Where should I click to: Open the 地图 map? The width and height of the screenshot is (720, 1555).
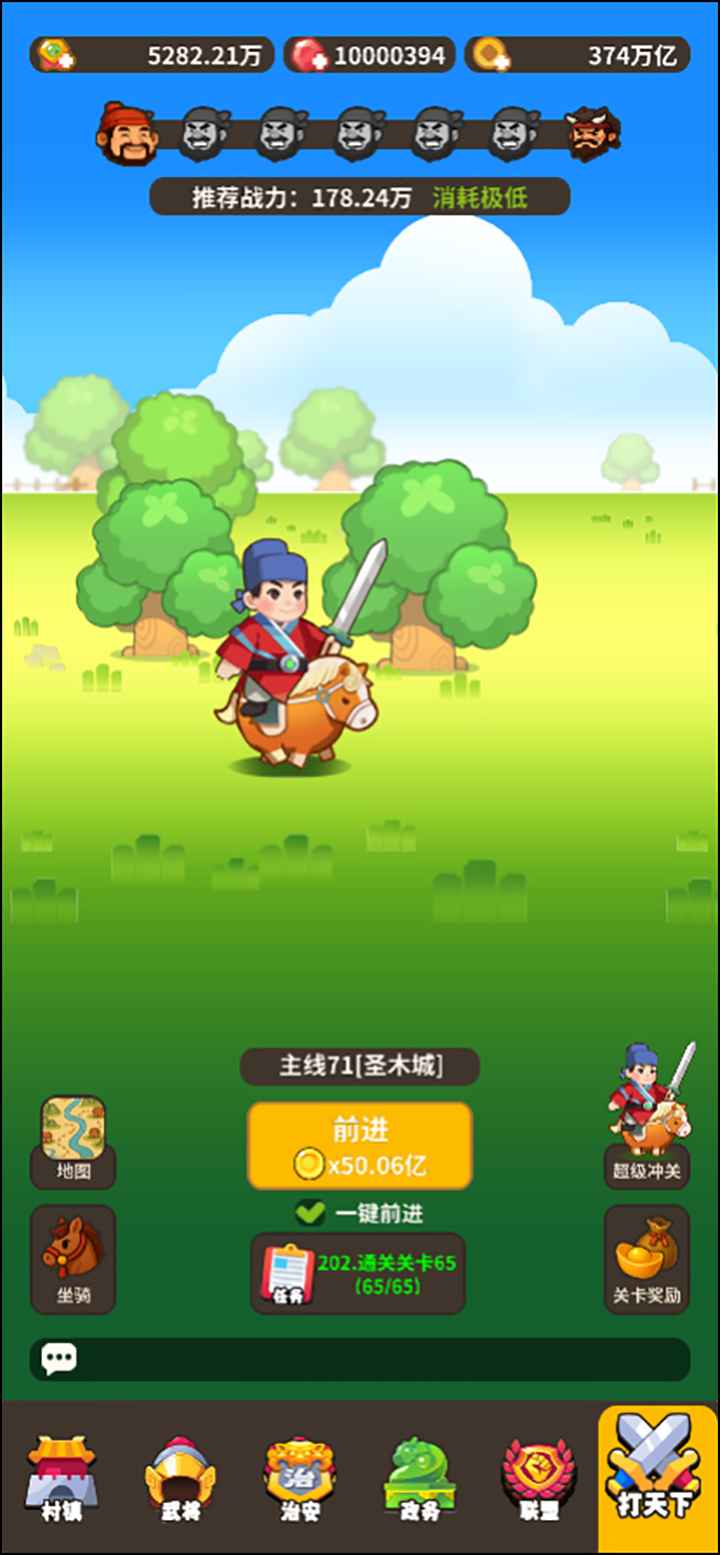click(x=73, y=1141)
